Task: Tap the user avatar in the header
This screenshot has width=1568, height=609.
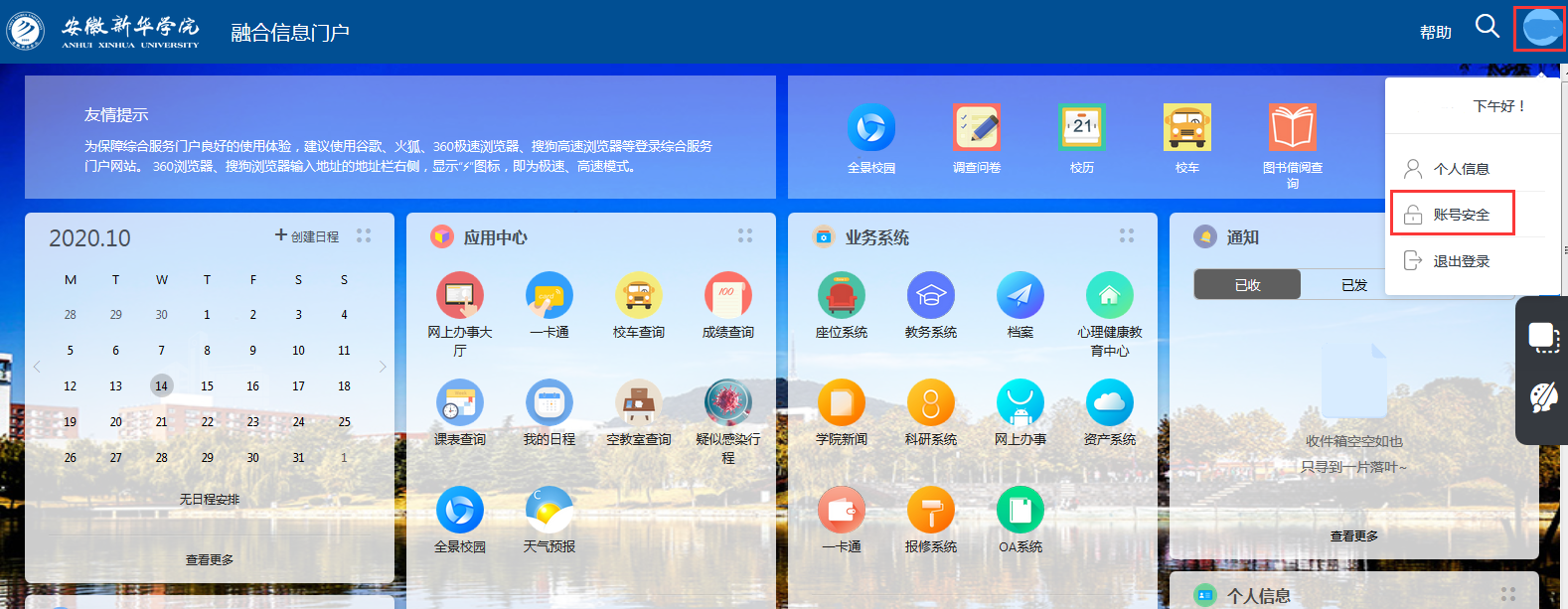Action: pos(1540,28)
